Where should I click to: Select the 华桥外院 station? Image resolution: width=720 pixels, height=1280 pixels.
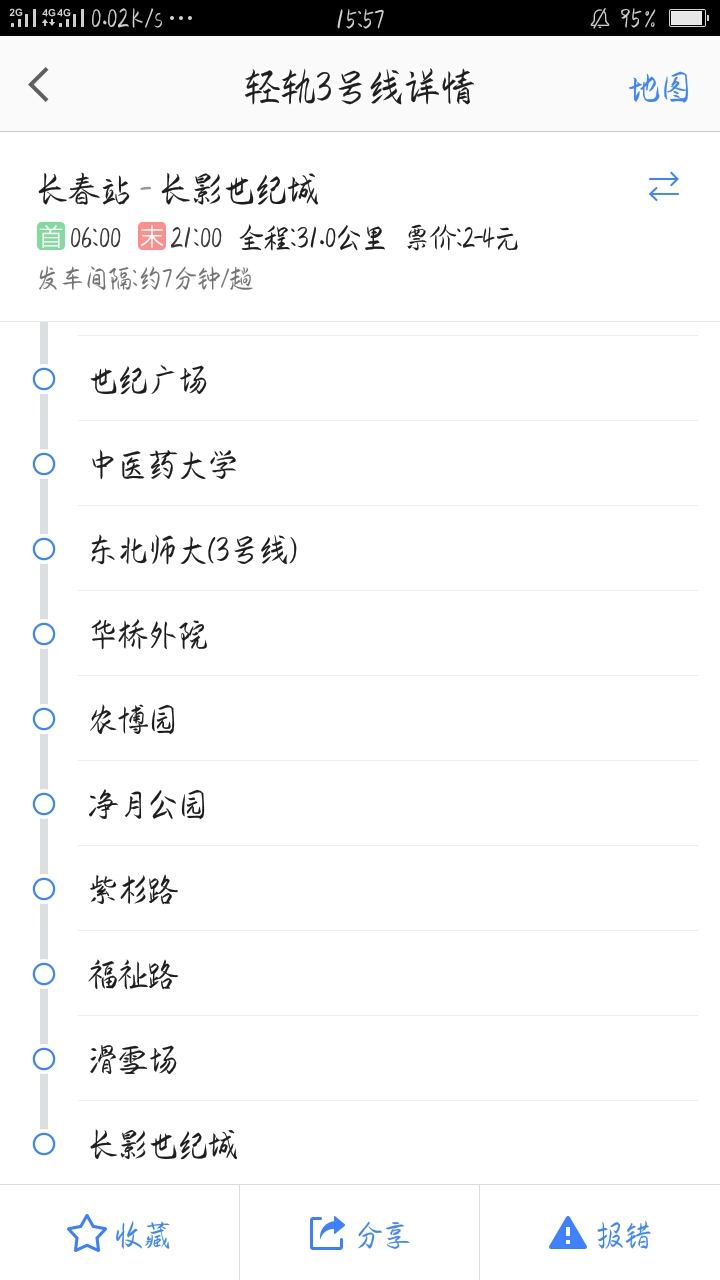click(x=148, y=635)
